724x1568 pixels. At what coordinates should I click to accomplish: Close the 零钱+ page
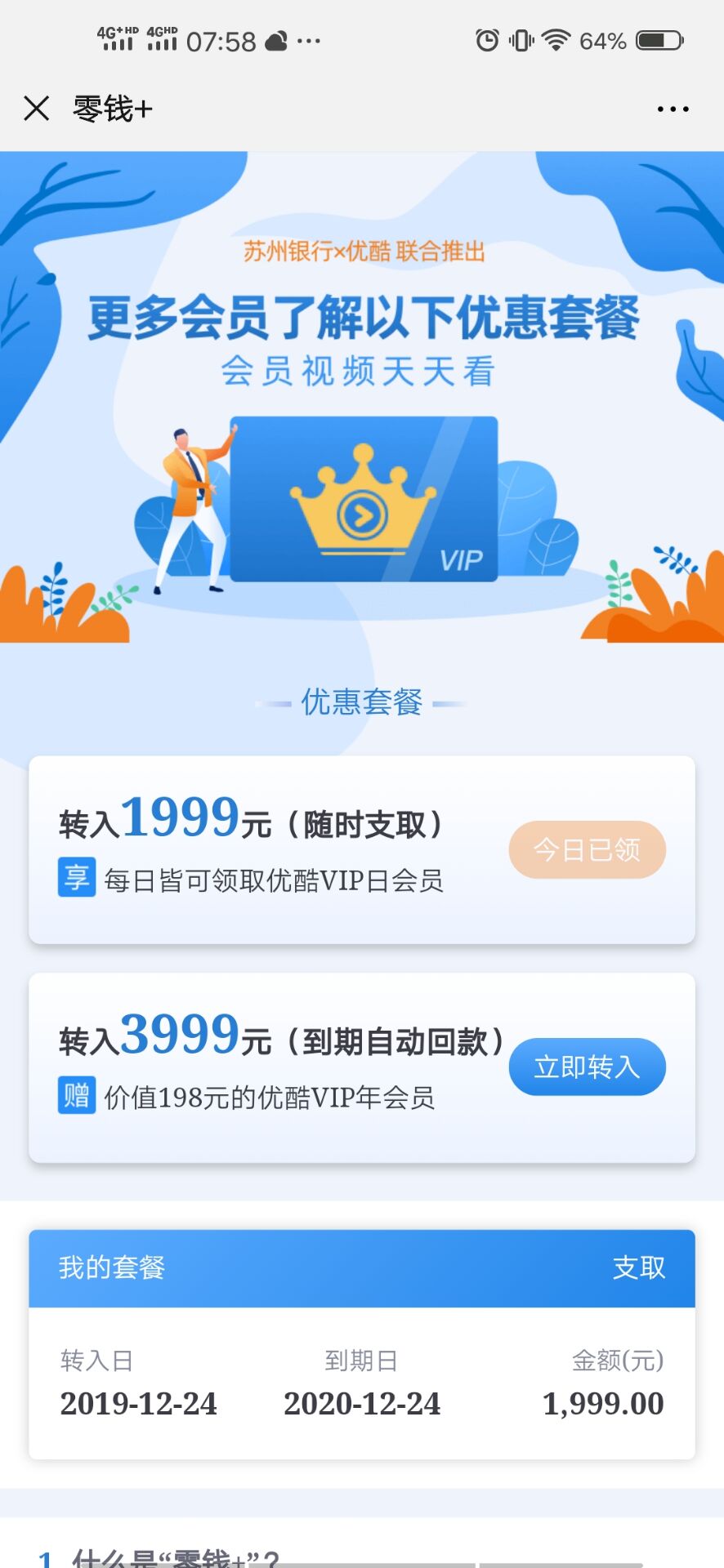pyautogui.click(x=37, y=108)
